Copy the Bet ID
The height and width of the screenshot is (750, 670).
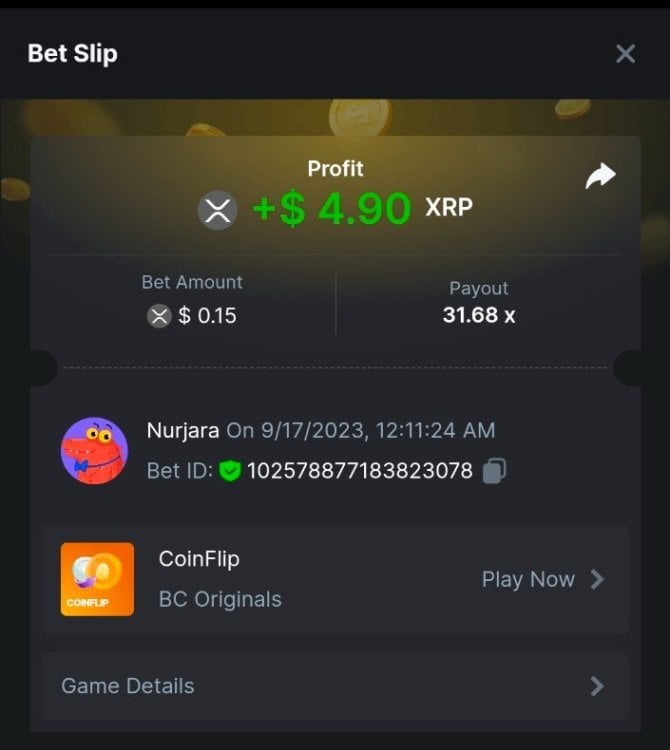(x=494, y=471)
